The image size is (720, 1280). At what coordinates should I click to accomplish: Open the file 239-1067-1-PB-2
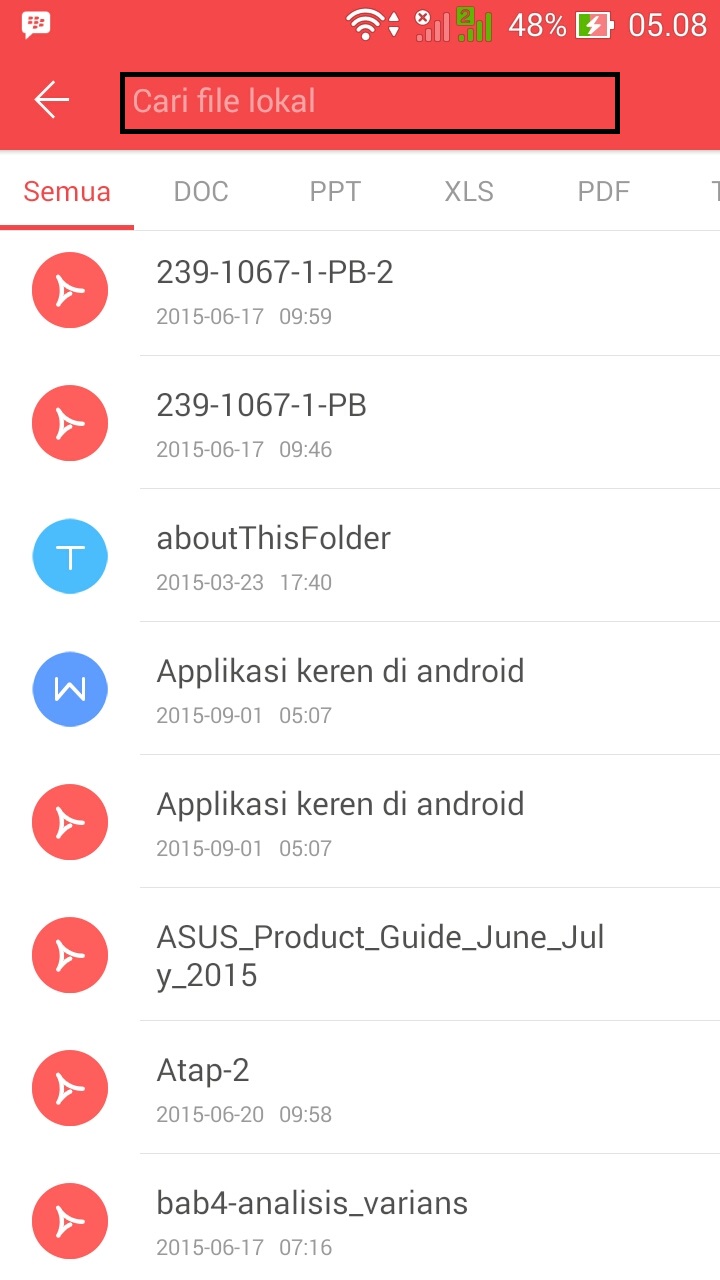tap(275, 272)
